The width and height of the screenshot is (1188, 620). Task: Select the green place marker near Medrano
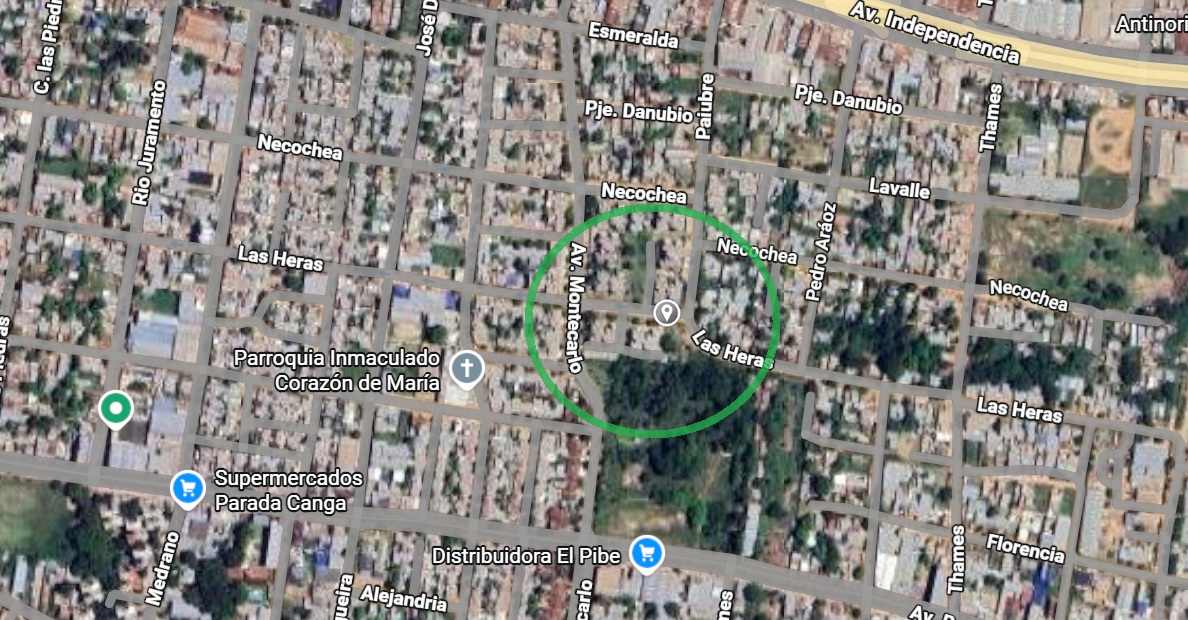pyautogui.click(x=117, y=408)
